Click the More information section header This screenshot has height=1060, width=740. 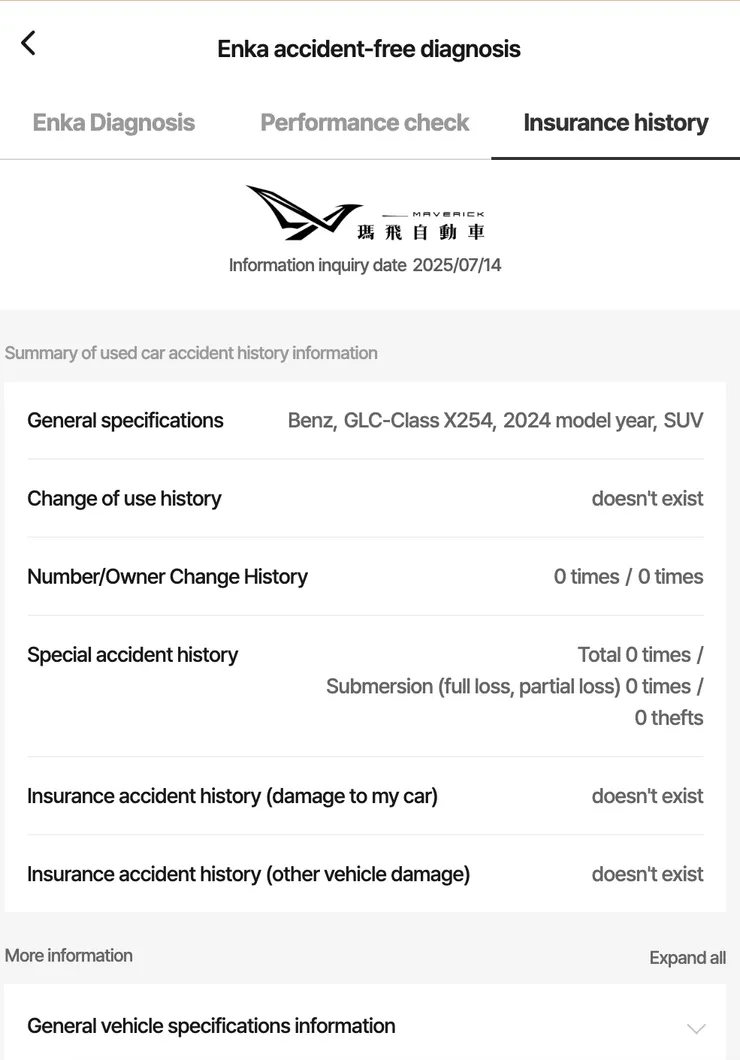[69, 955]
